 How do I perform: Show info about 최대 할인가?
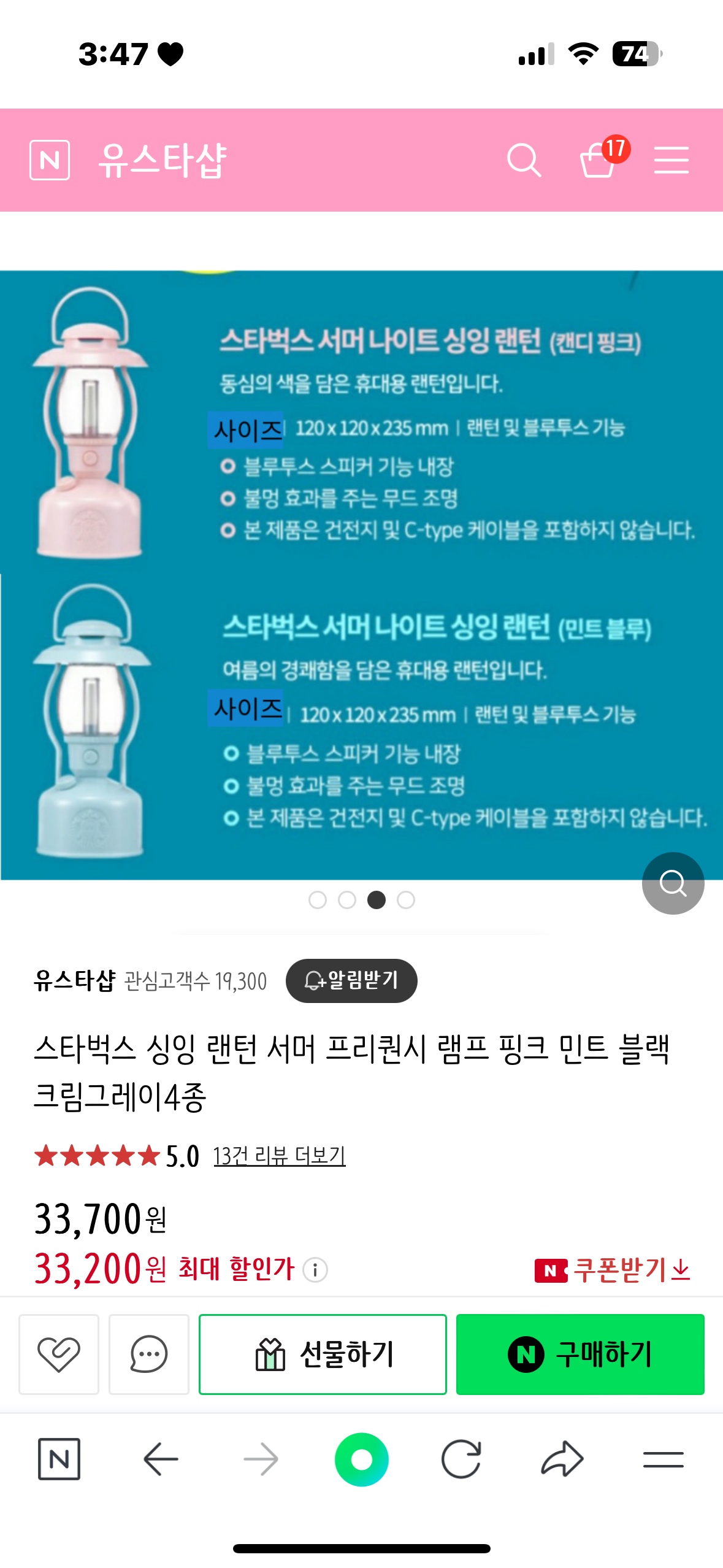(x=315, y=1269)
